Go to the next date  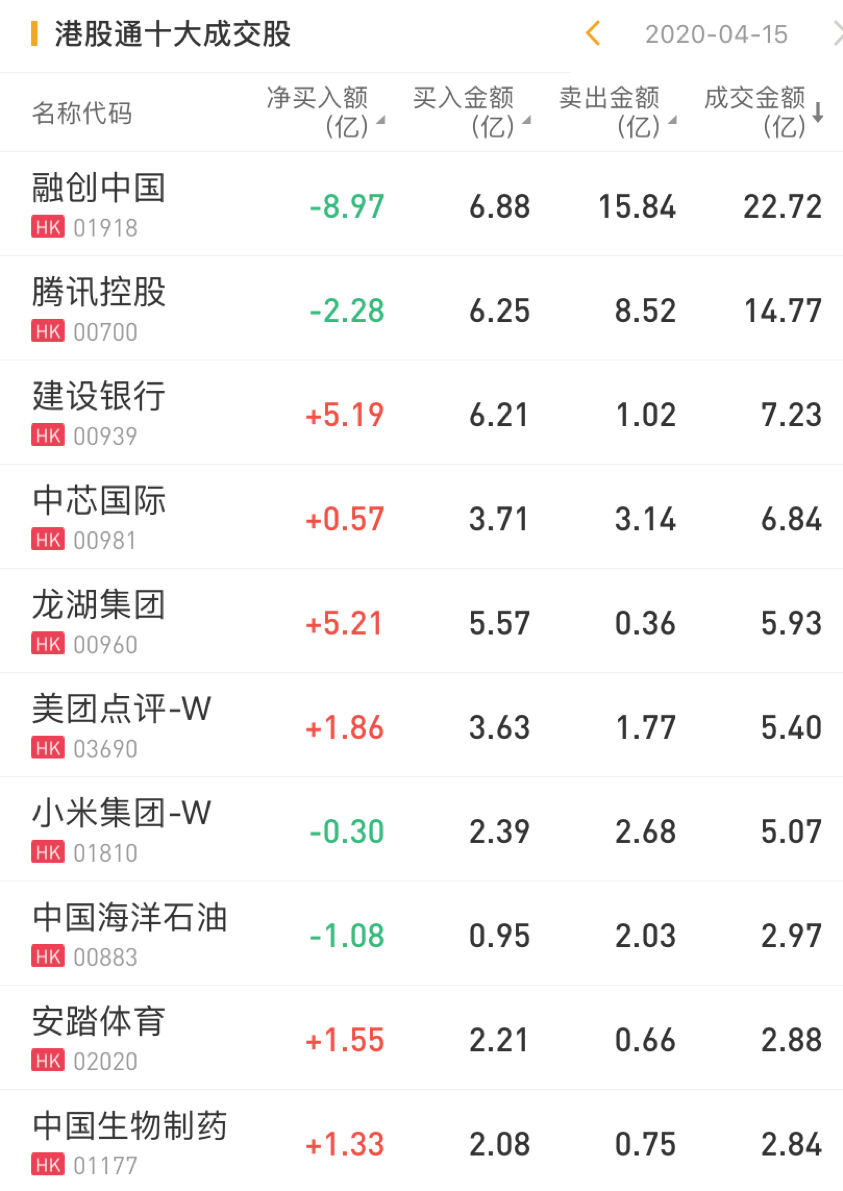[x=837, y=34]
